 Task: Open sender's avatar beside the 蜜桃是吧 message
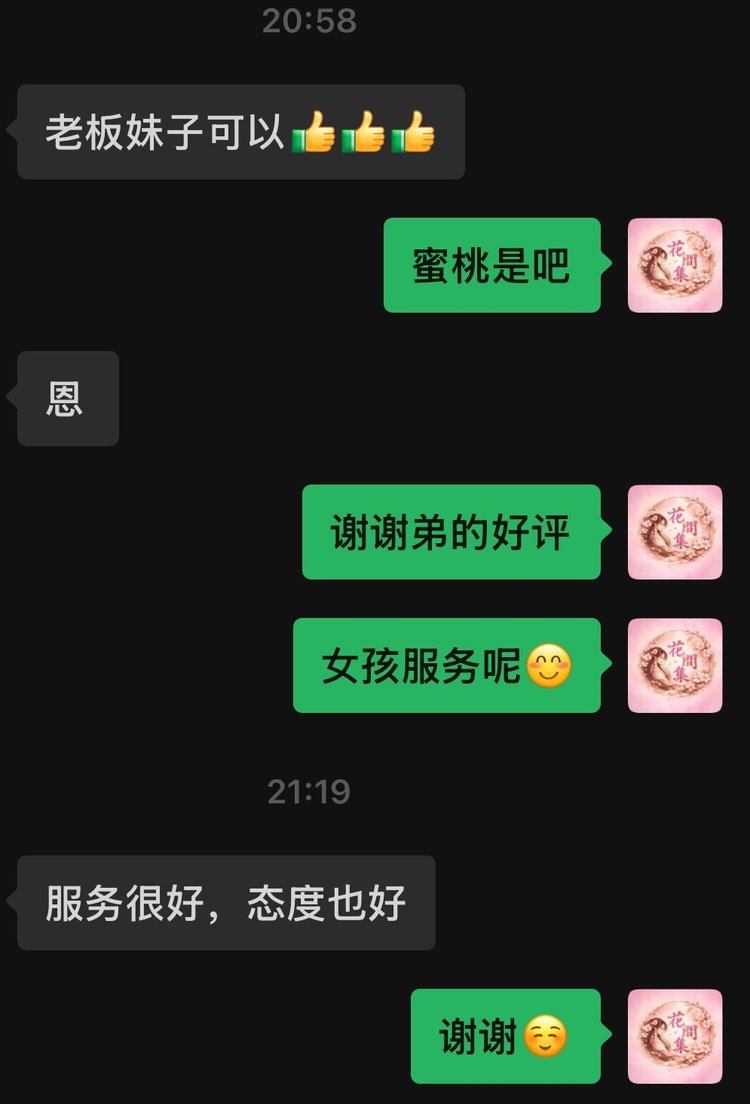675,265
